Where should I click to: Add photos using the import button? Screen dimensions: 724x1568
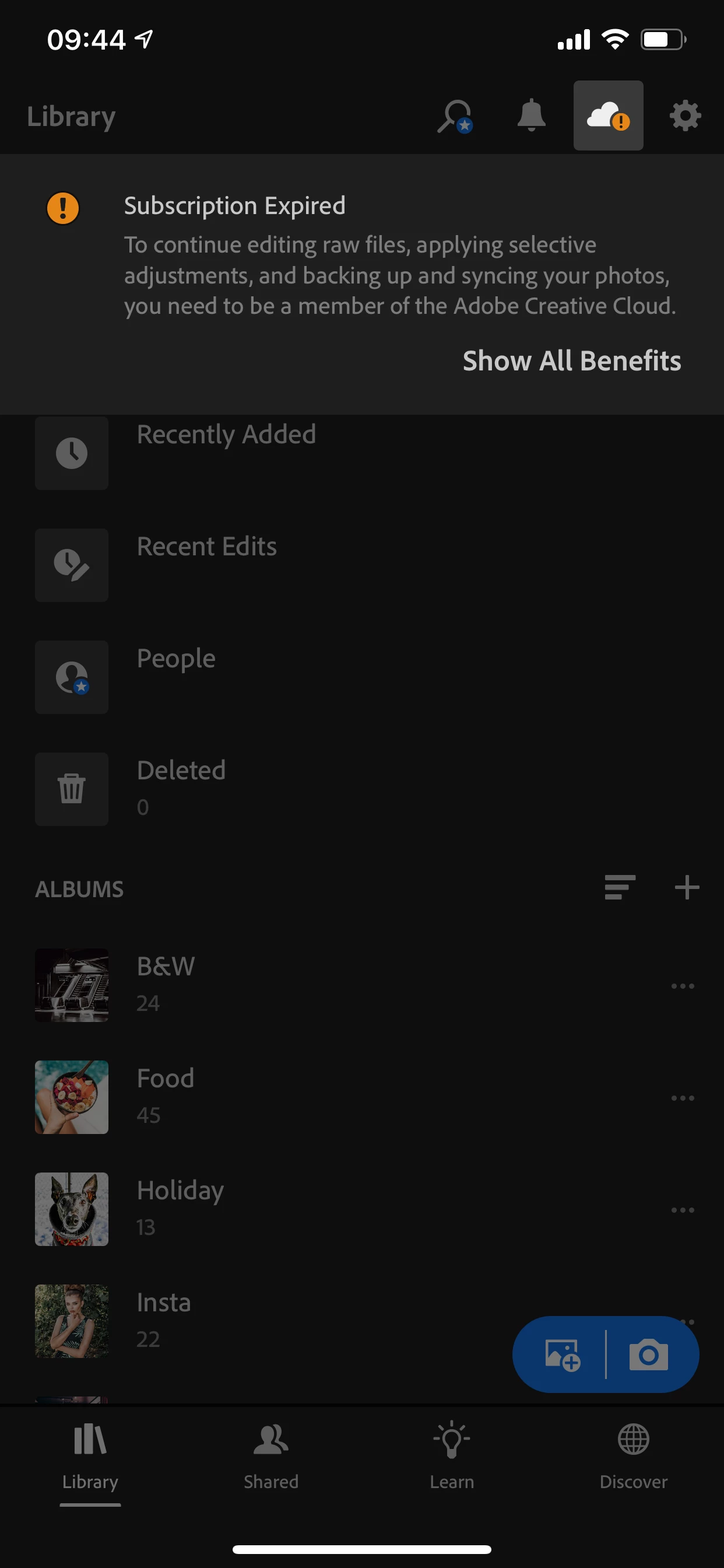[x=562, y=1355]
